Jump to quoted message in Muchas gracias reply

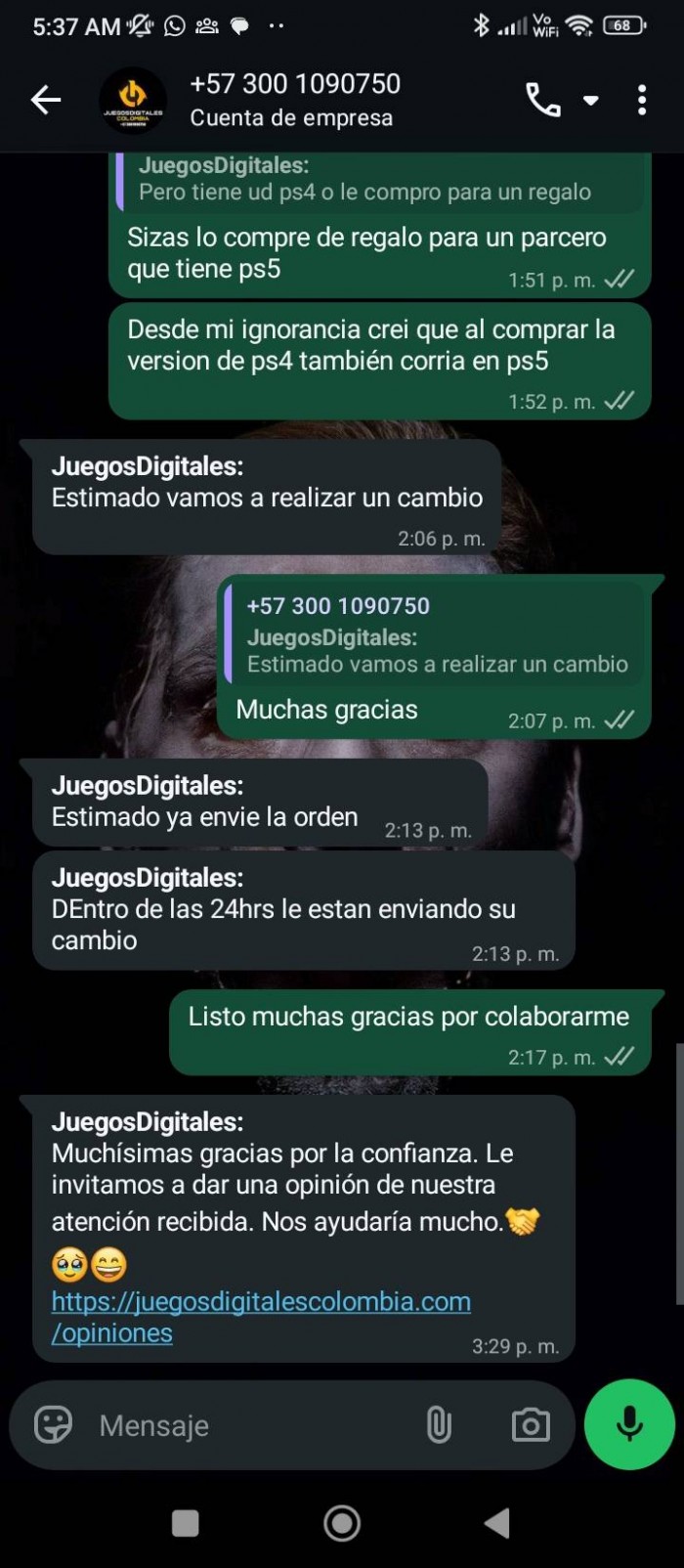tap(436, 634)
